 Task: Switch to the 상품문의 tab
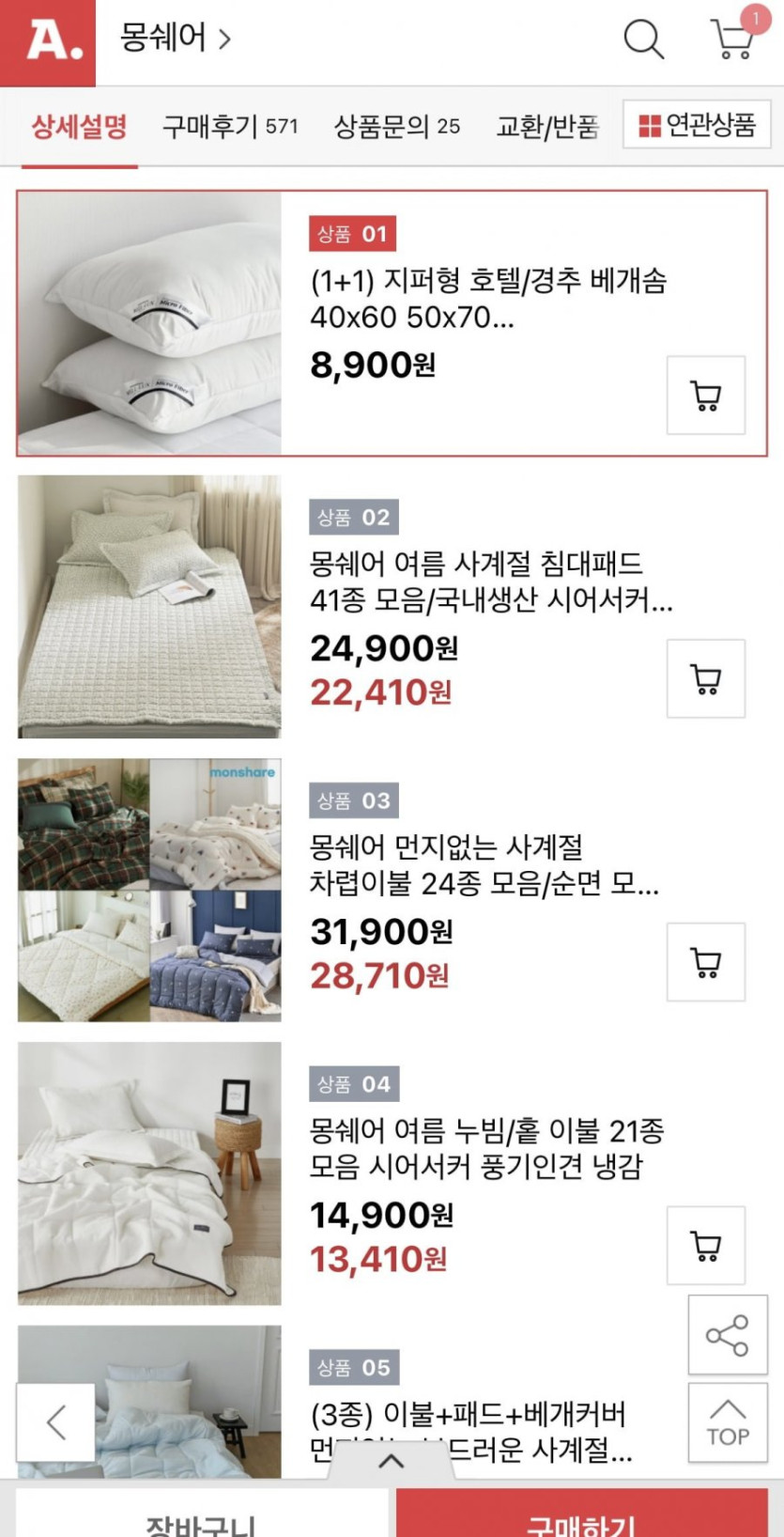click(x=396, y=126)
